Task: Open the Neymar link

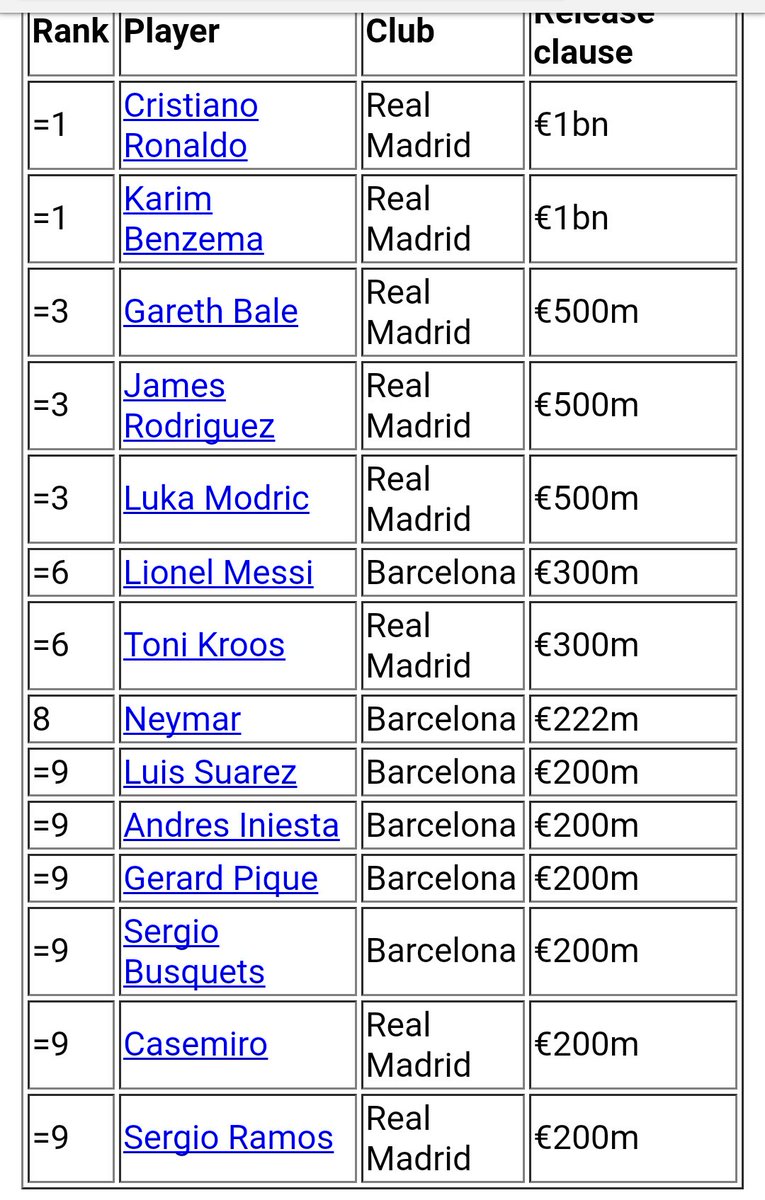Action: coord(182,719)
